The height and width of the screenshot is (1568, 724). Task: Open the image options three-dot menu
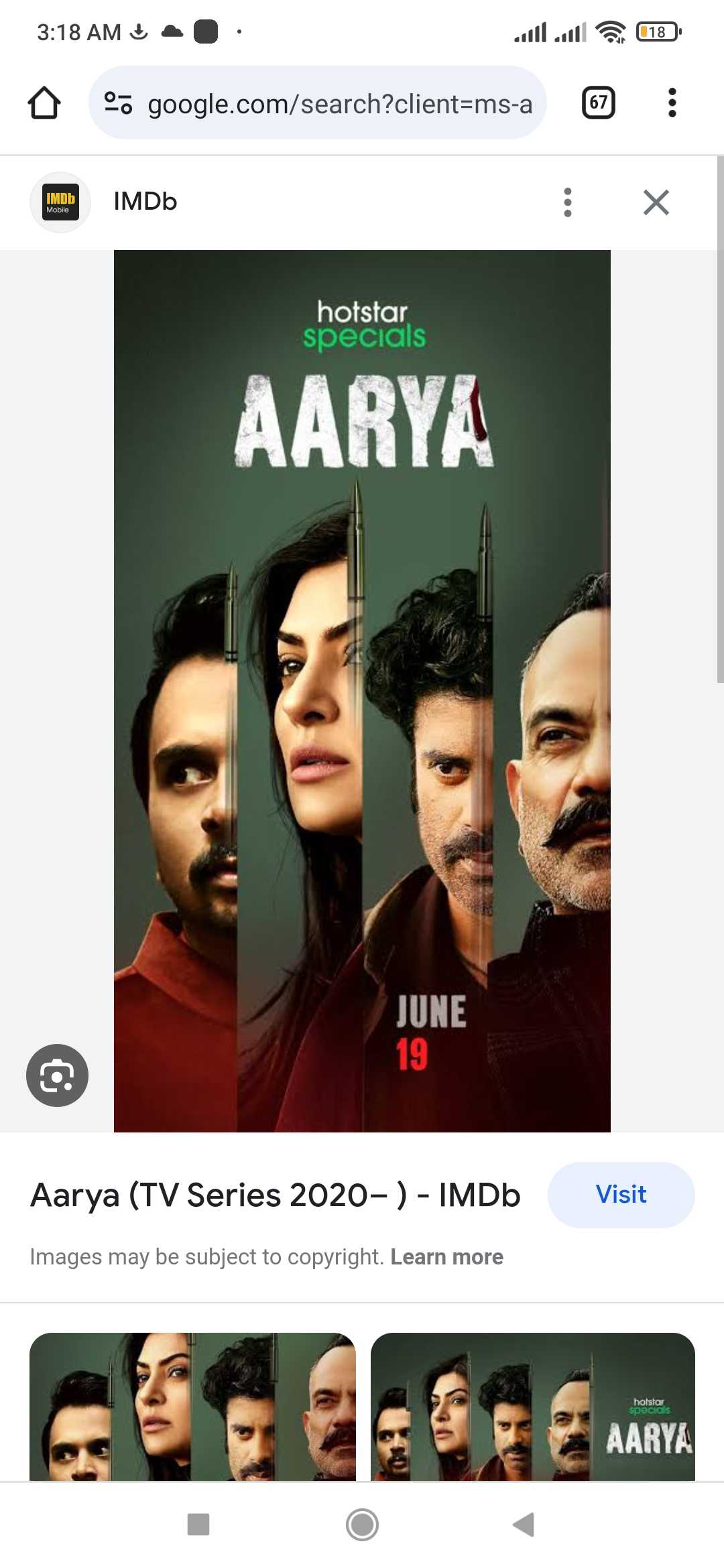point(568,202)
